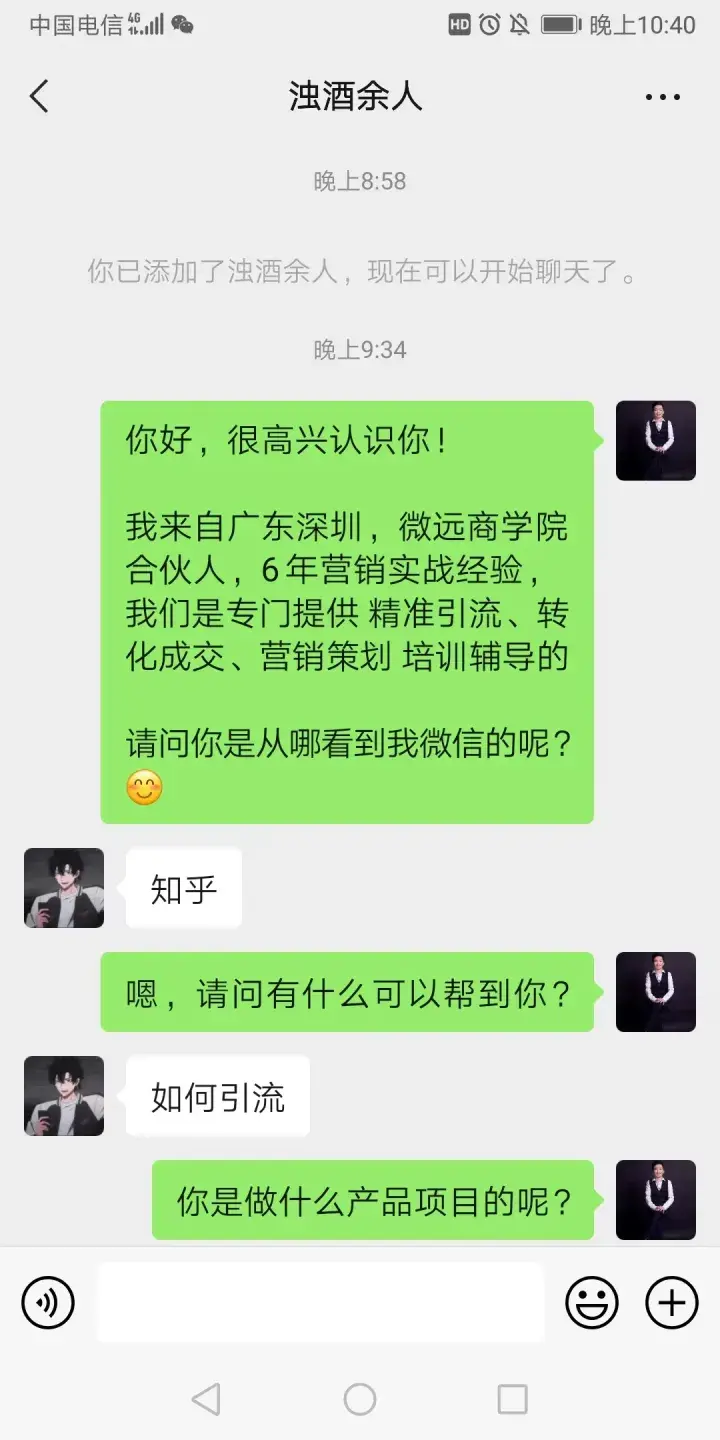Tap the back arrow to leave the chat
This screenshot has height=1440, width=720.
point(38,96)
